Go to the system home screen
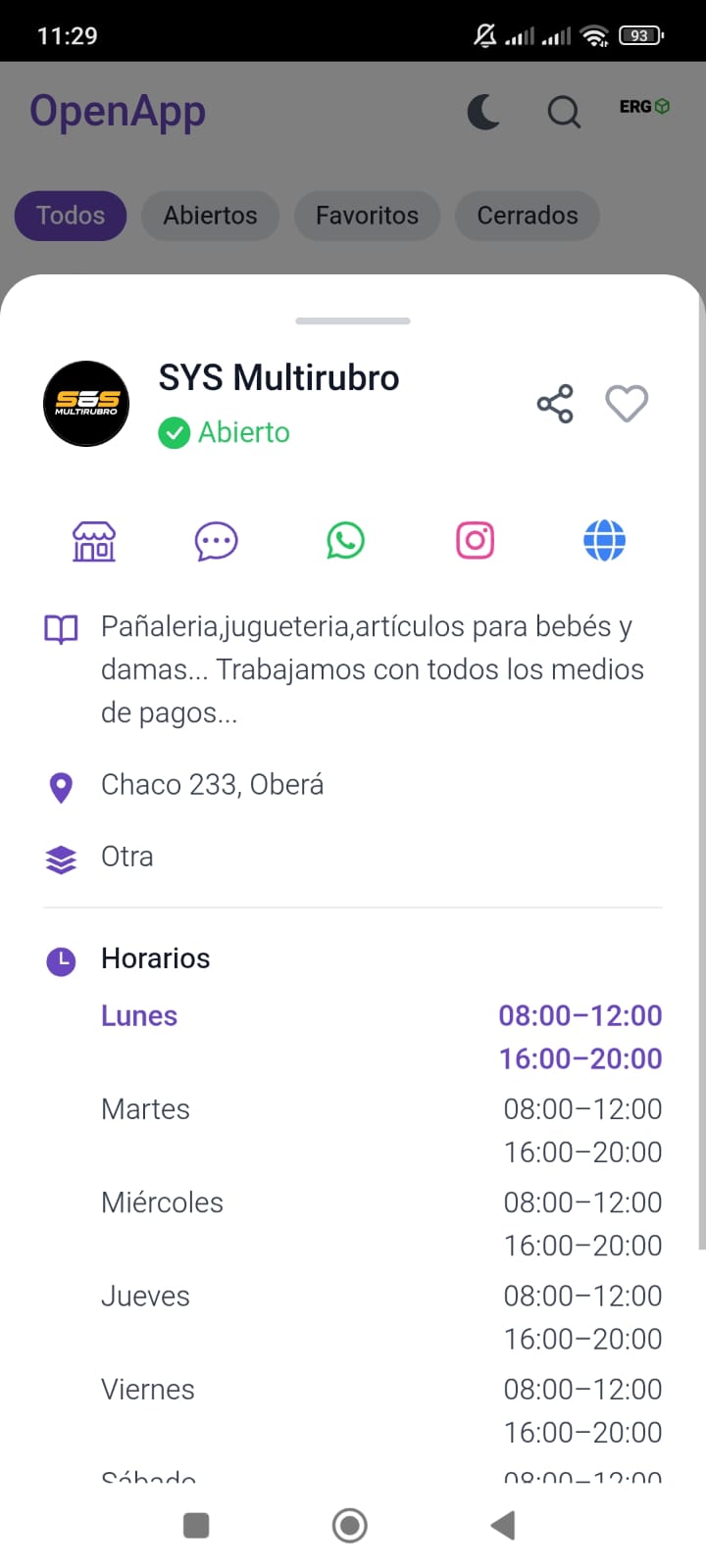The image size is (706, 1568). point(350,1525)
